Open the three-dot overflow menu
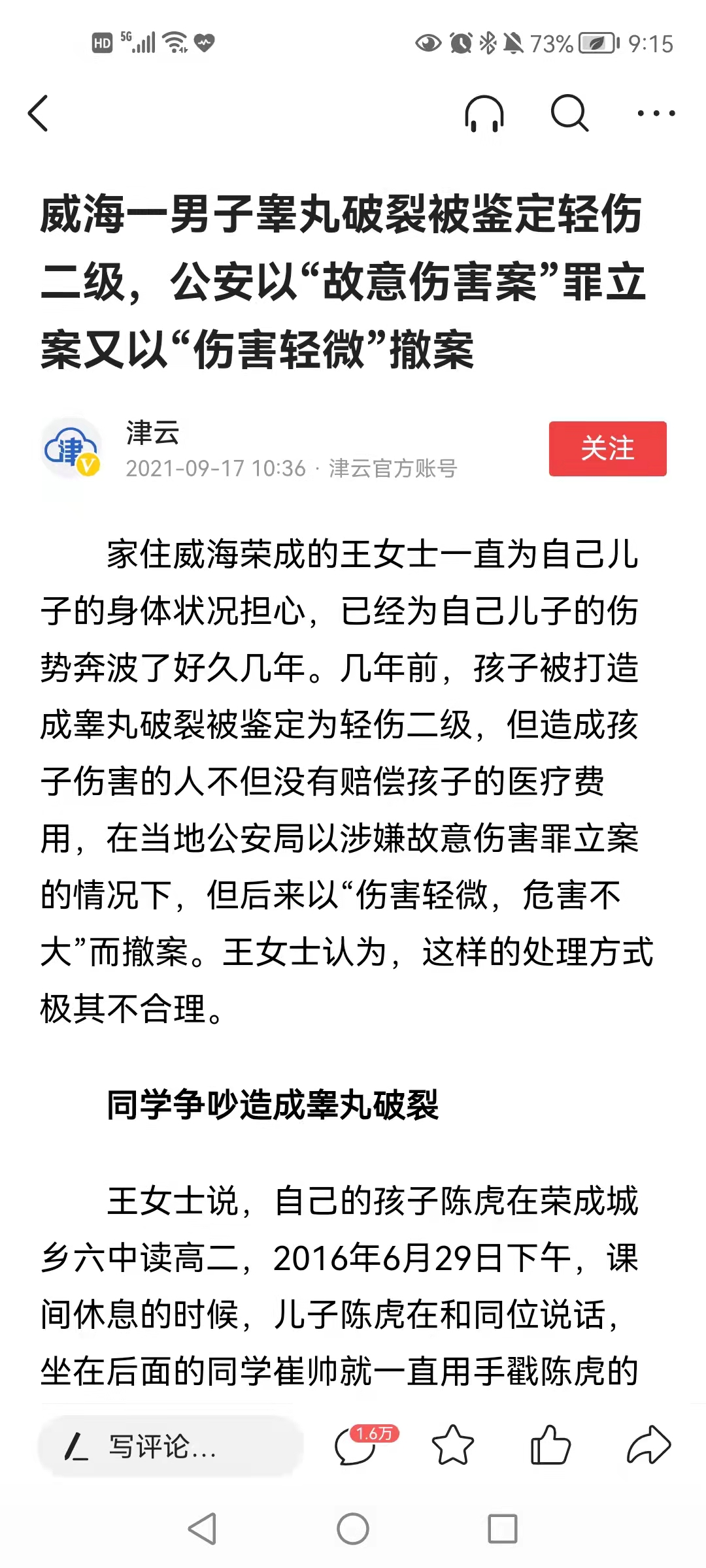 (x=656, y=113)
